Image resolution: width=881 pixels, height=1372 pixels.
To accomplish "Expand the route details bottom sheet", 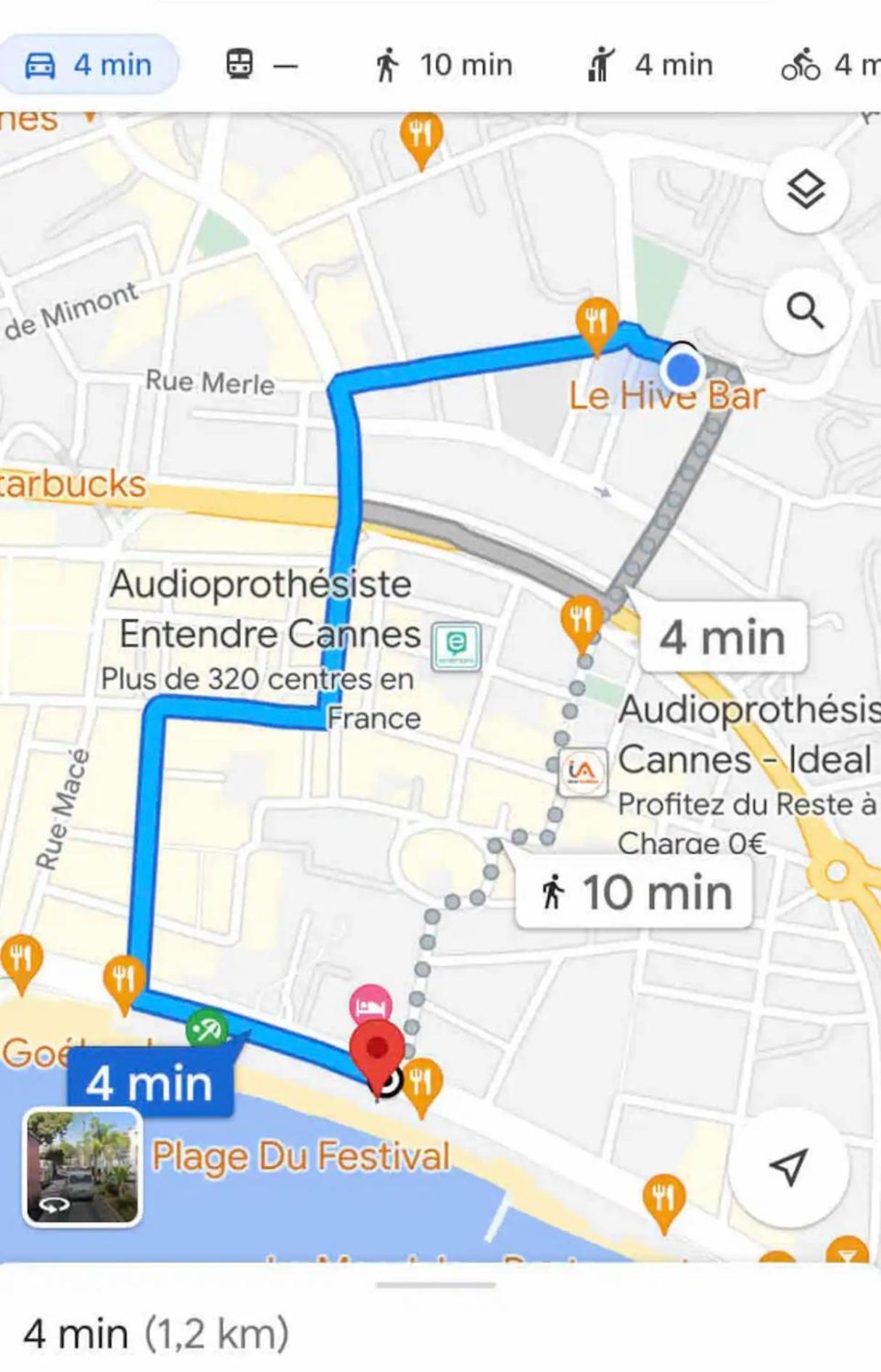I will pyautogui.click(x=435, y=1286).
